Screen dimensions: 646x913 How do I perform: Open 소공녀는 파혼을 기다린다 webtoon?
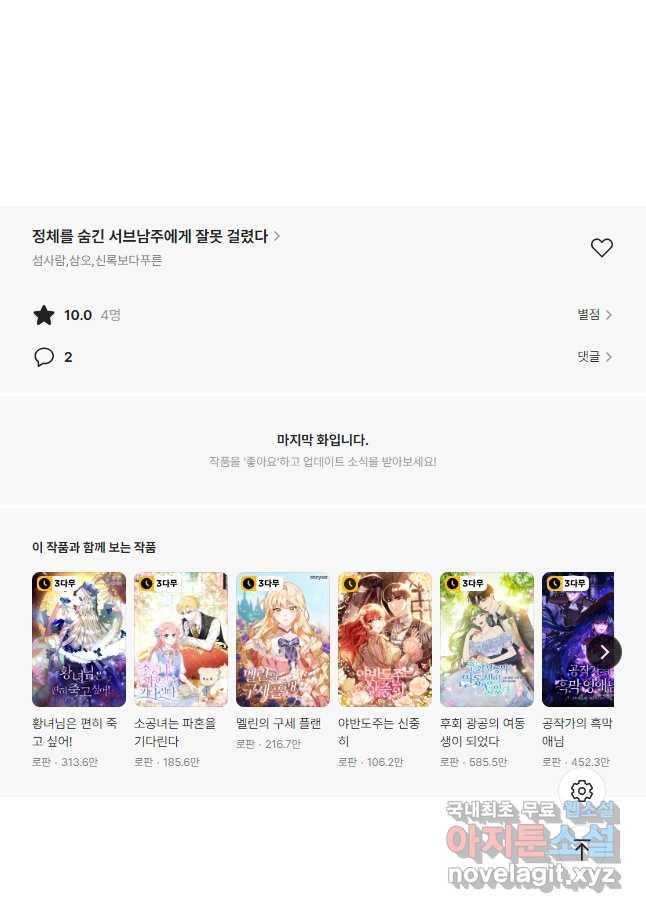click(181, 640)
